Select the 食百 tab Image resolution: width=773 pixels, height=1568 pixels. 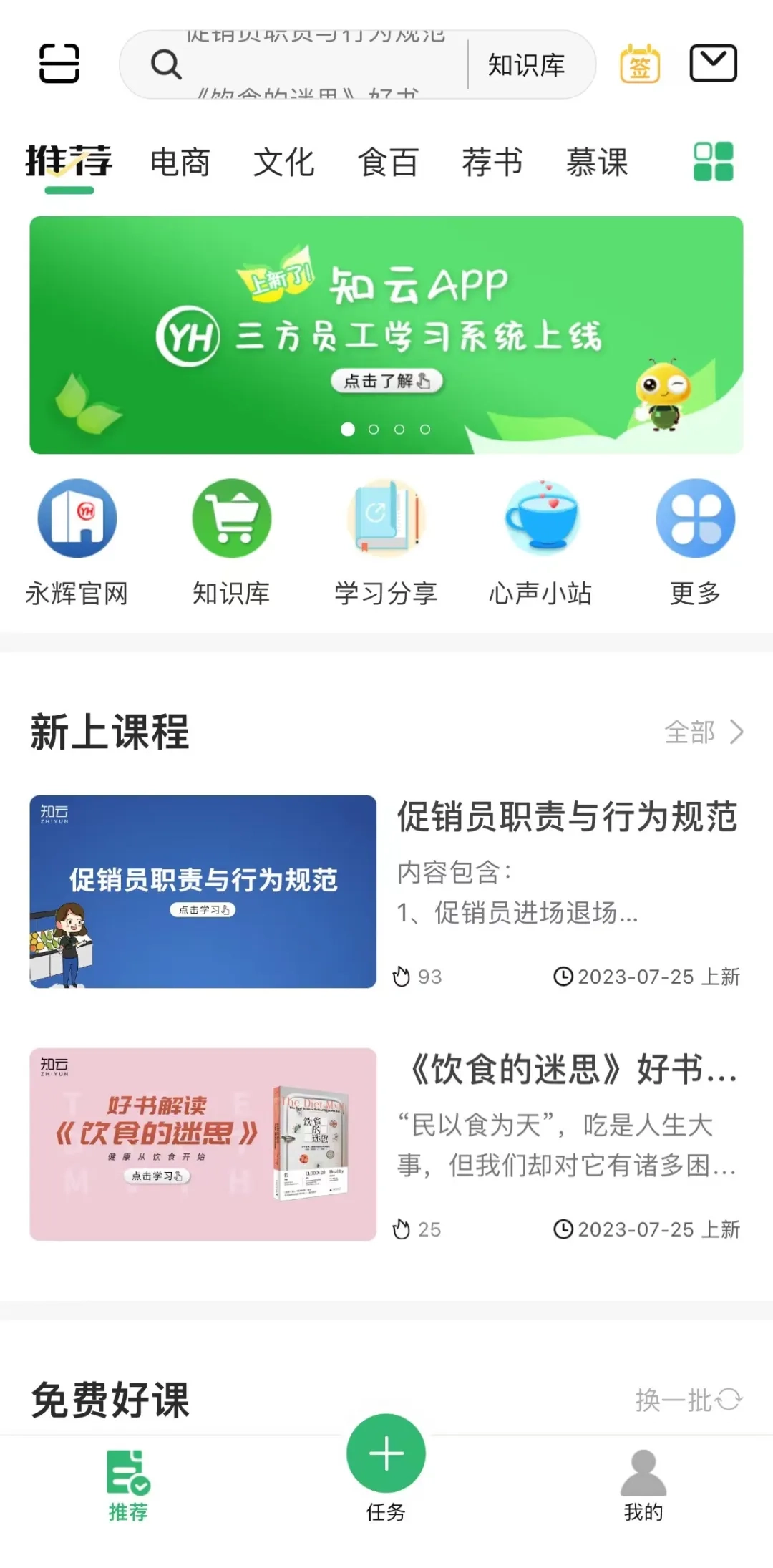(x=388, y=162)
